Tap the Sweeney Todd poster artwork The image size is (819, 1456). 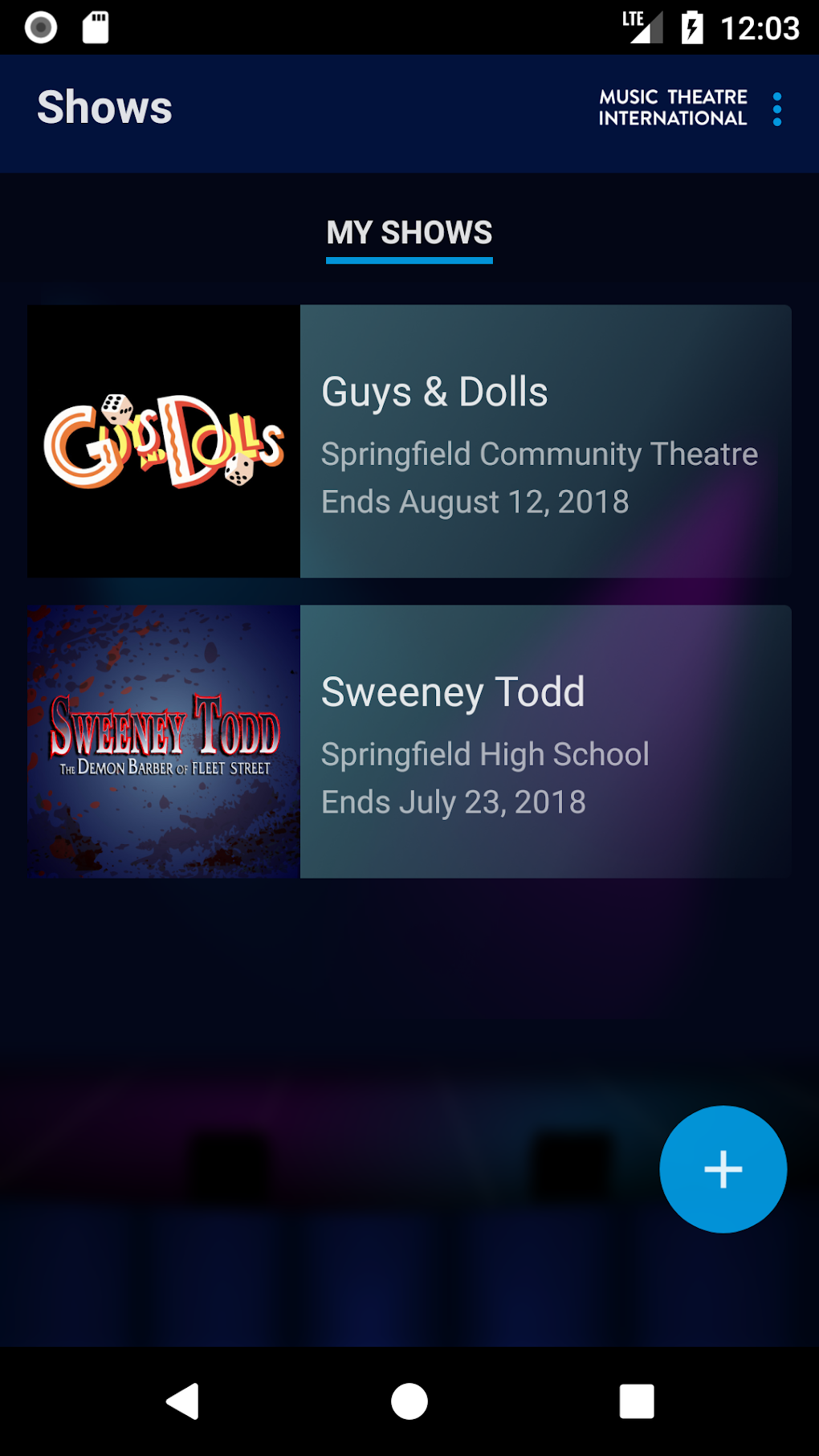click(164, 739)
